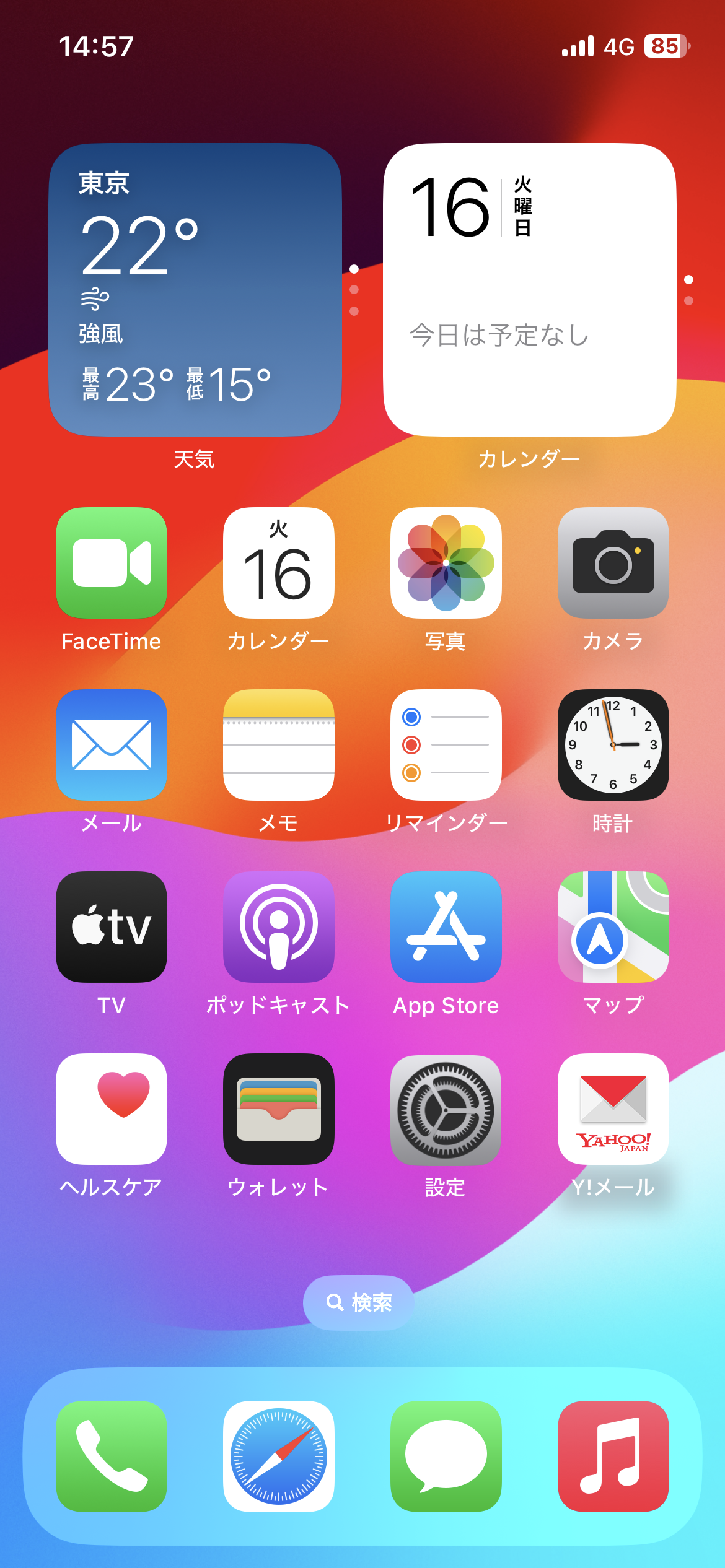This screenshot has height=1568, width=725.
Task: Launch the カメラ (Camera) app
Action: (x=613, y=563)
